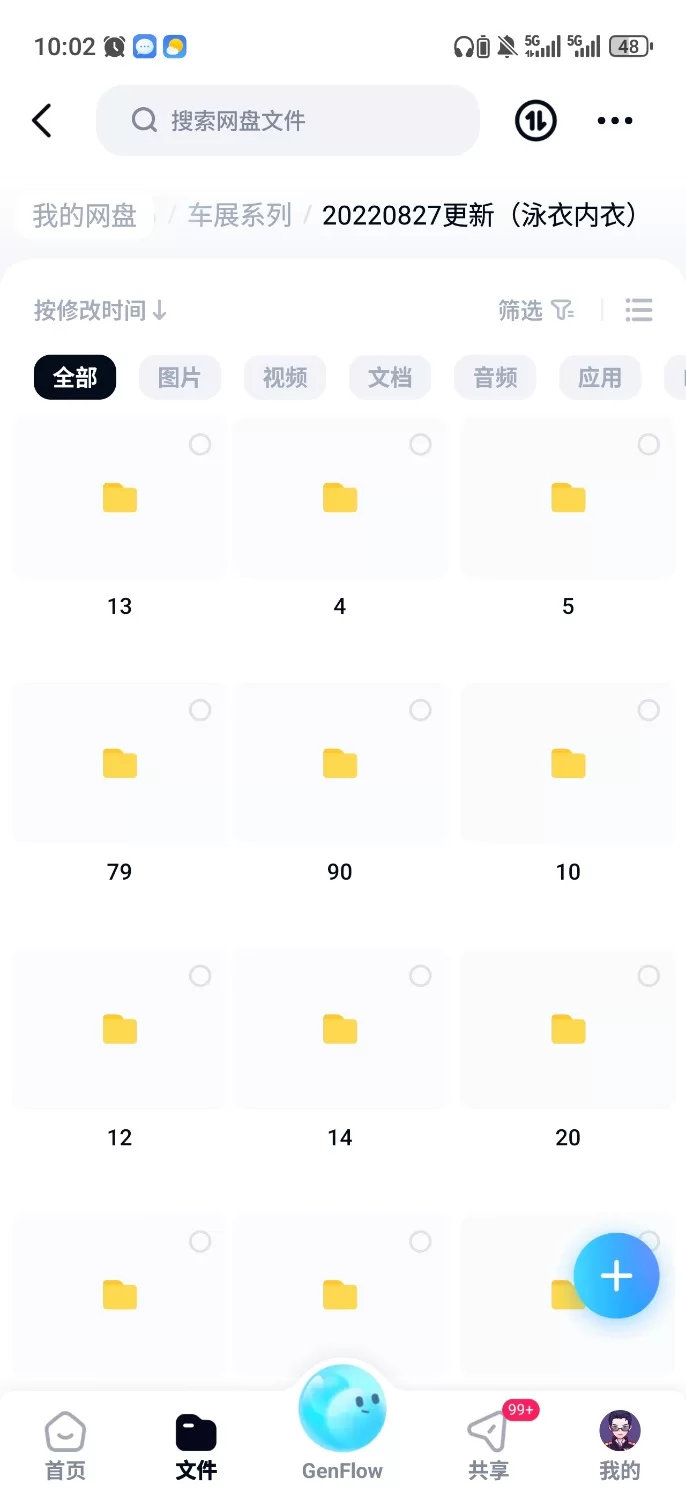The height and width of the screenshot is (1500, 686).
Task: Show only 文档 files
Action: pyautogui.click(x=390, y=378)
